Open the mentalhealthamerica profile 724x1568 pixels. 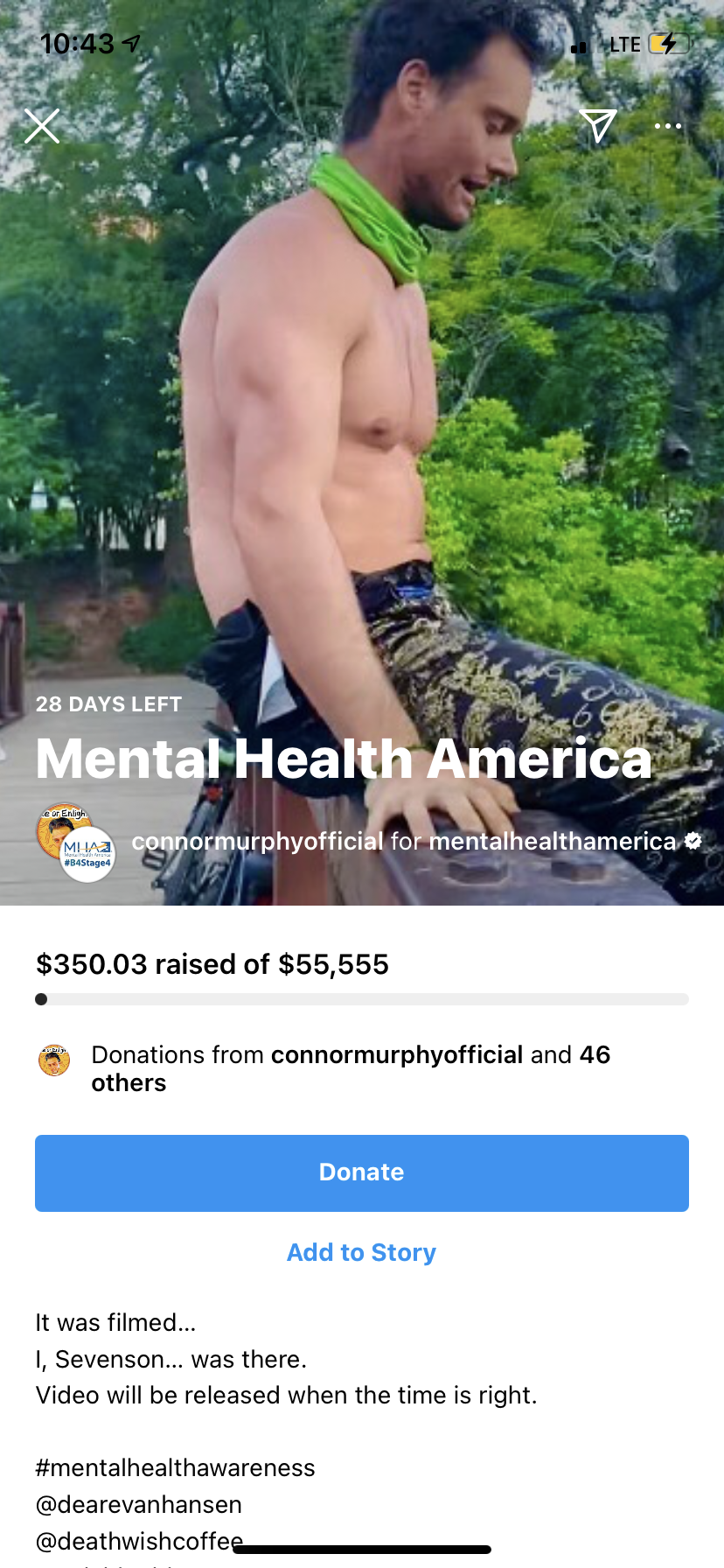click(553, 842)
